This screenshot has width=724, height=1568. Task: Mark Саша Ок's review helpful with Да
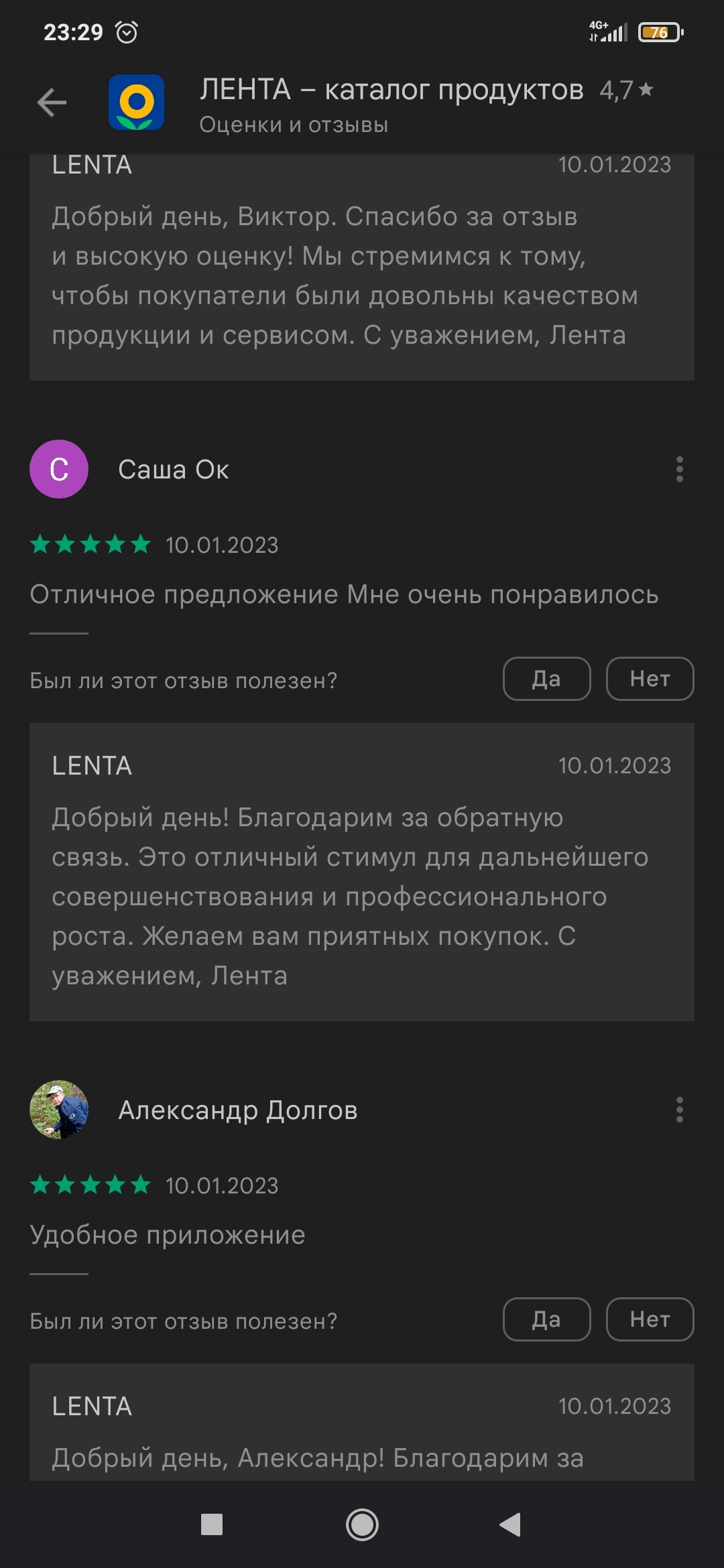546,679
